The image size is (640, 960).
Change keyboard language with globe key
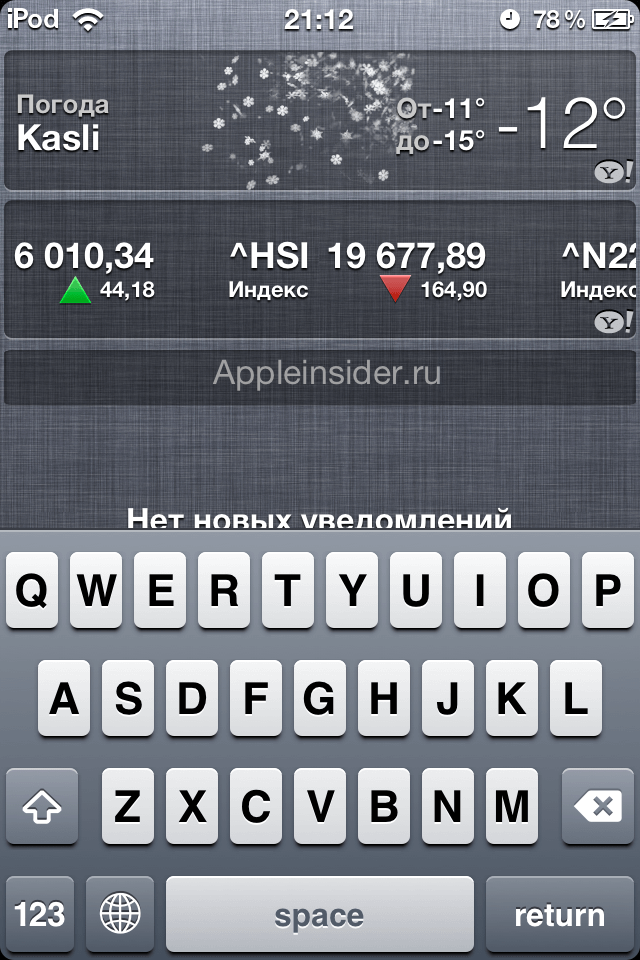pos(120,914)
